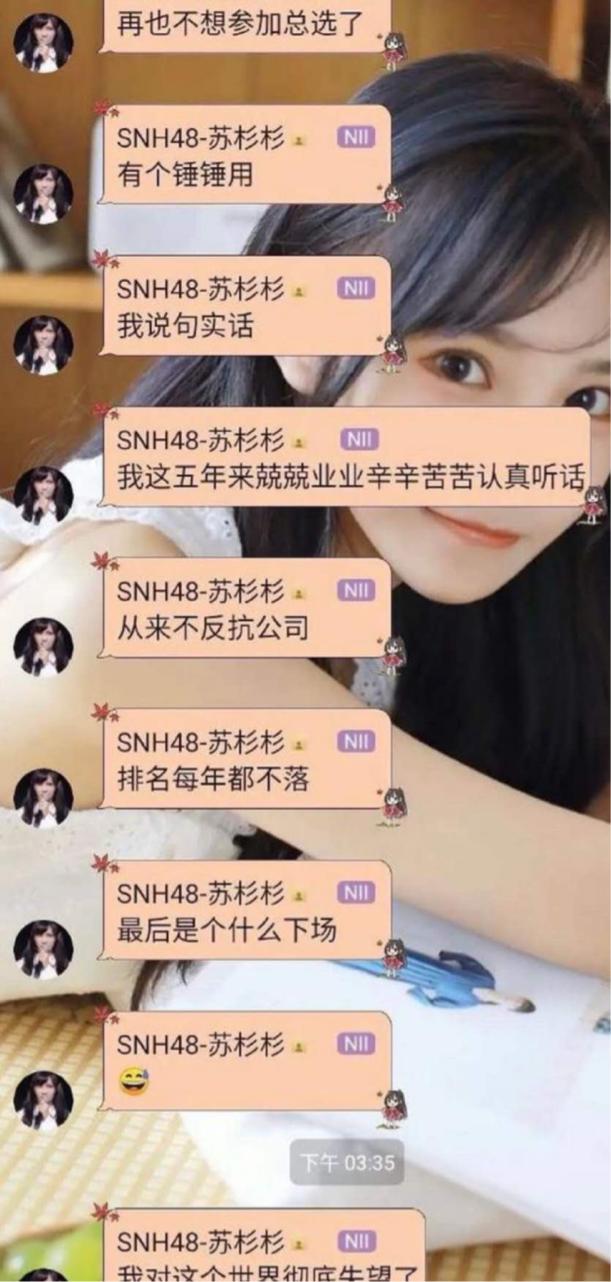The width and height of the screenshot is (611, 1282).
Task: Tap avatar beside the sweat-smile emoji message
Action: coord(43,1099)
